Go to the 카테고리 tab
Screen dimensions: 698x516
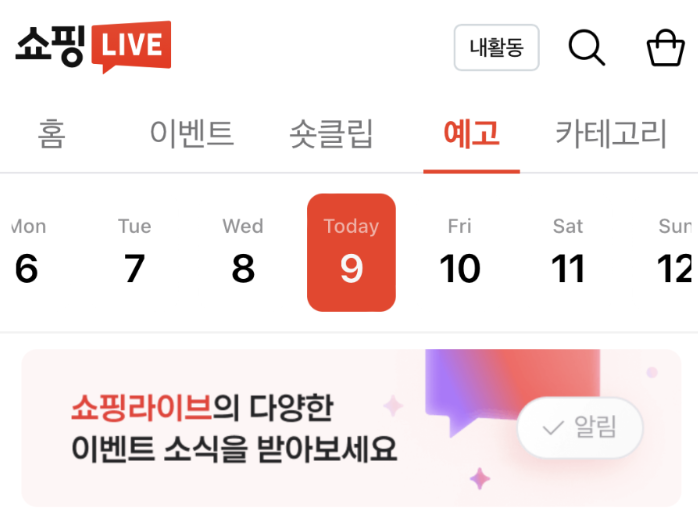(611, 133)
